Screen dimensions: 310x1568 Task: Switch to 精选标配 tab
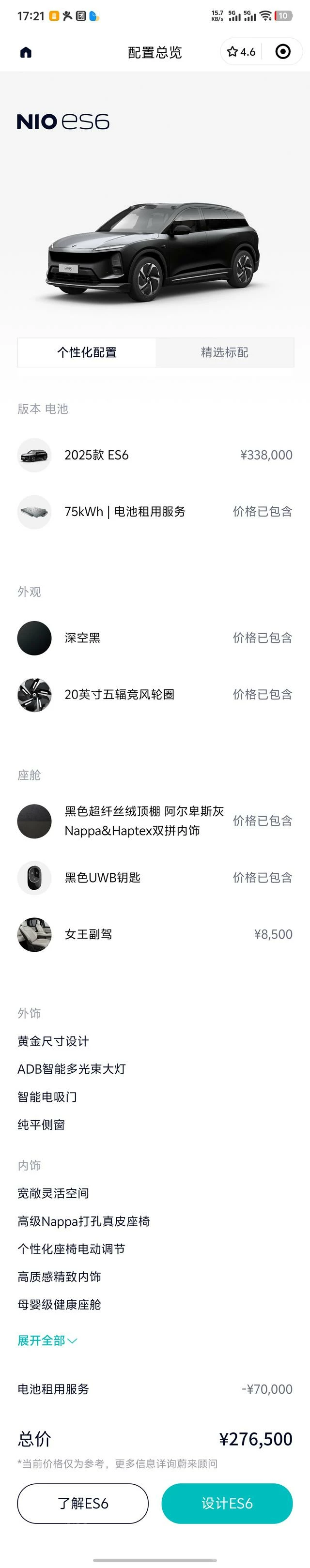(x=225, y=352)
